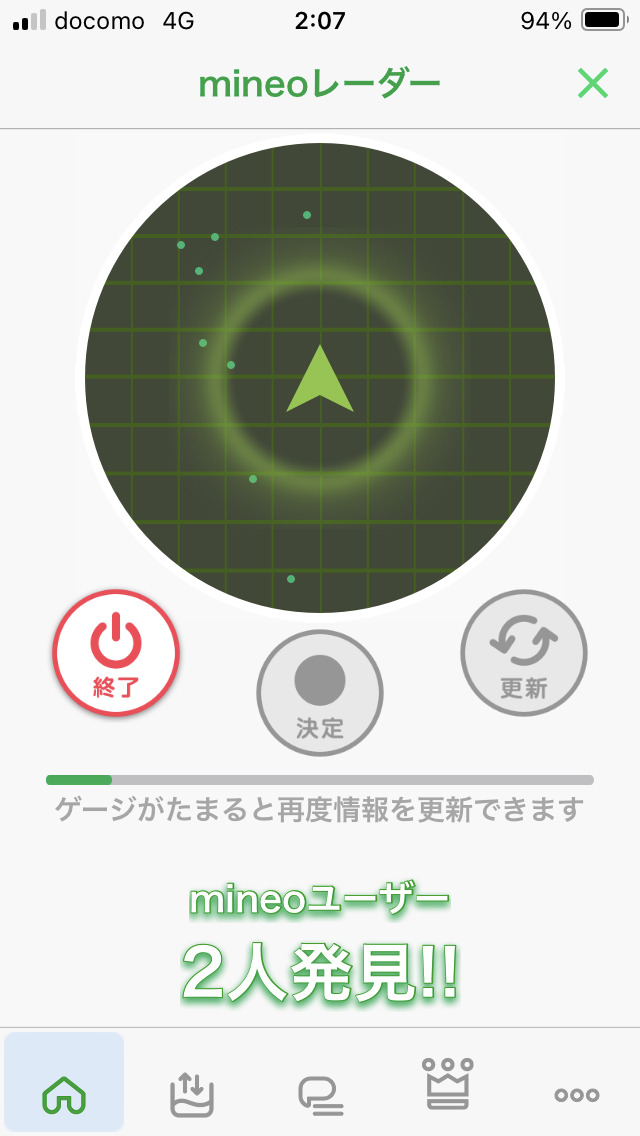
Task: Tap the 決定 button
Action: (320, 692)
